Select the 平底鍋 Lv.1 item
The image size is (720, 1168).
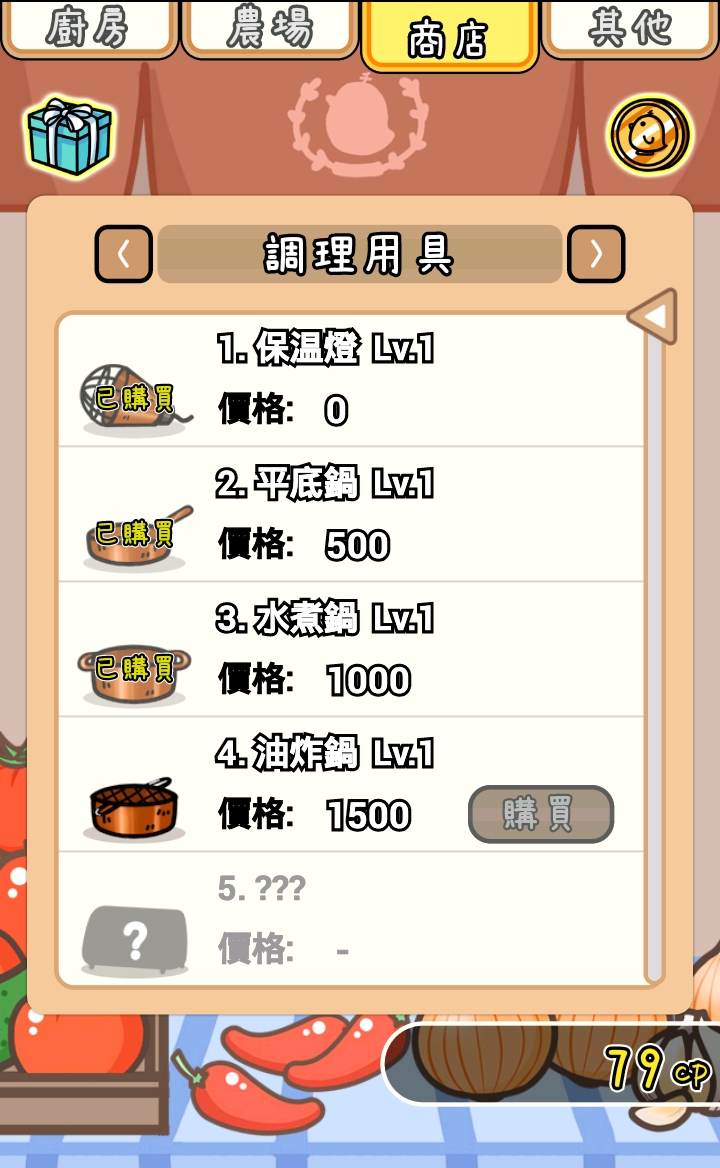point(350,515)
